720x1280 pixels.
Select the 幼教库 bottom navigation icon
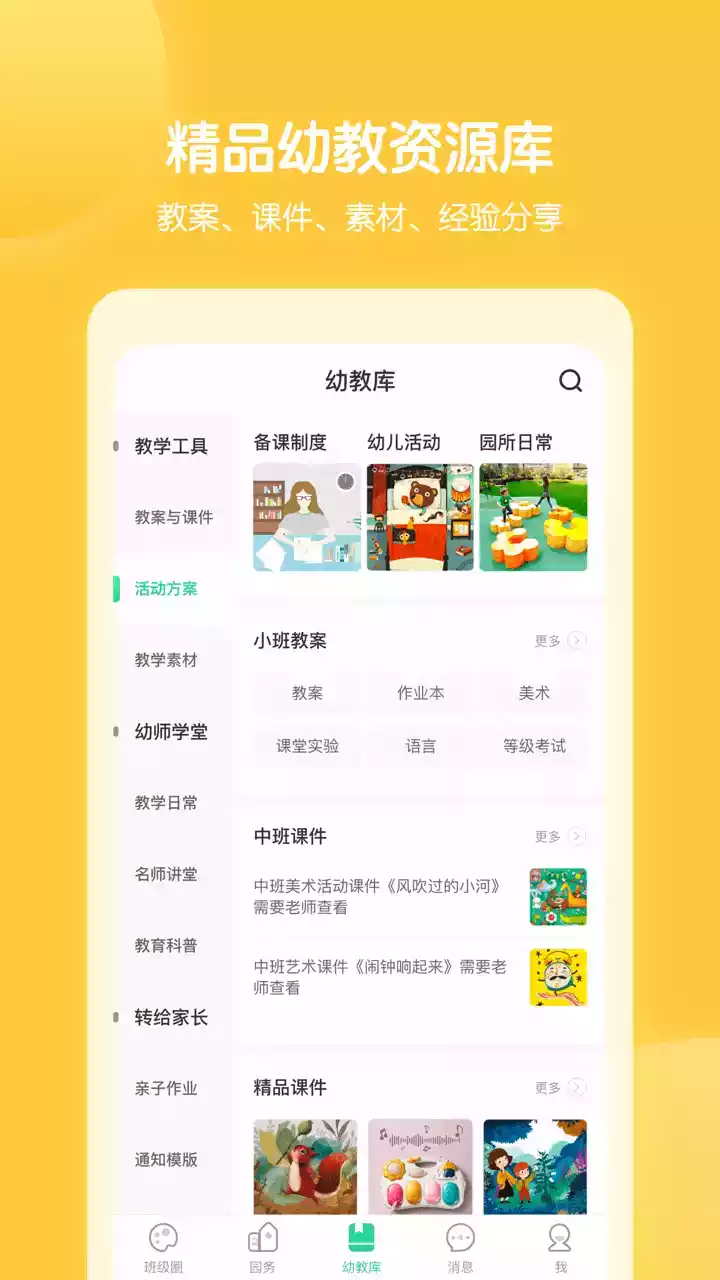click(x=360, y=1238)
